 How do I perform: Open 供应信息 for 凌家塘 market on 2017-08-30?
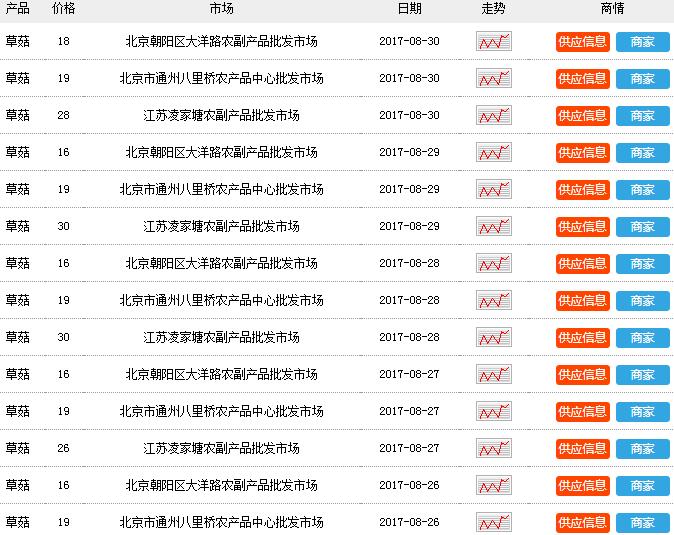pos(582,116)
